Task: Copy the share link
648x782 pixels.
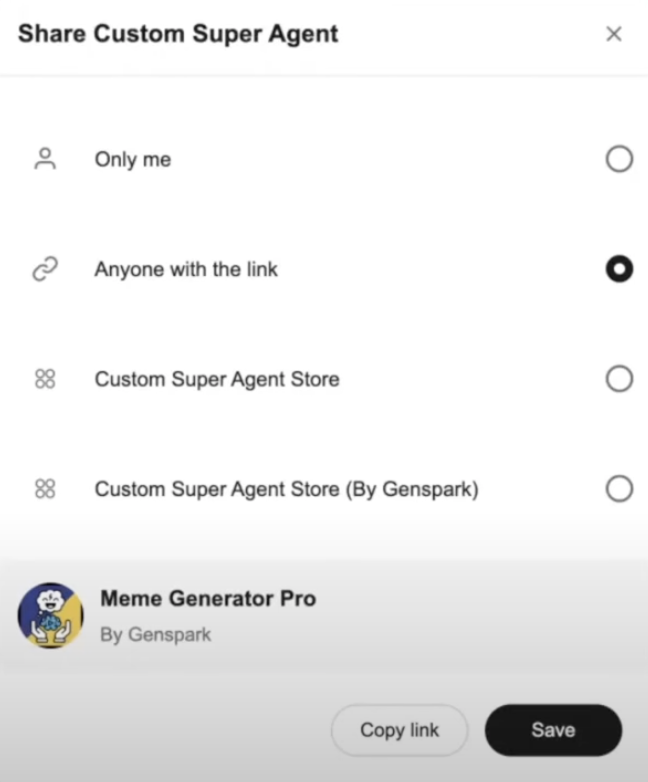Action: 399,730
